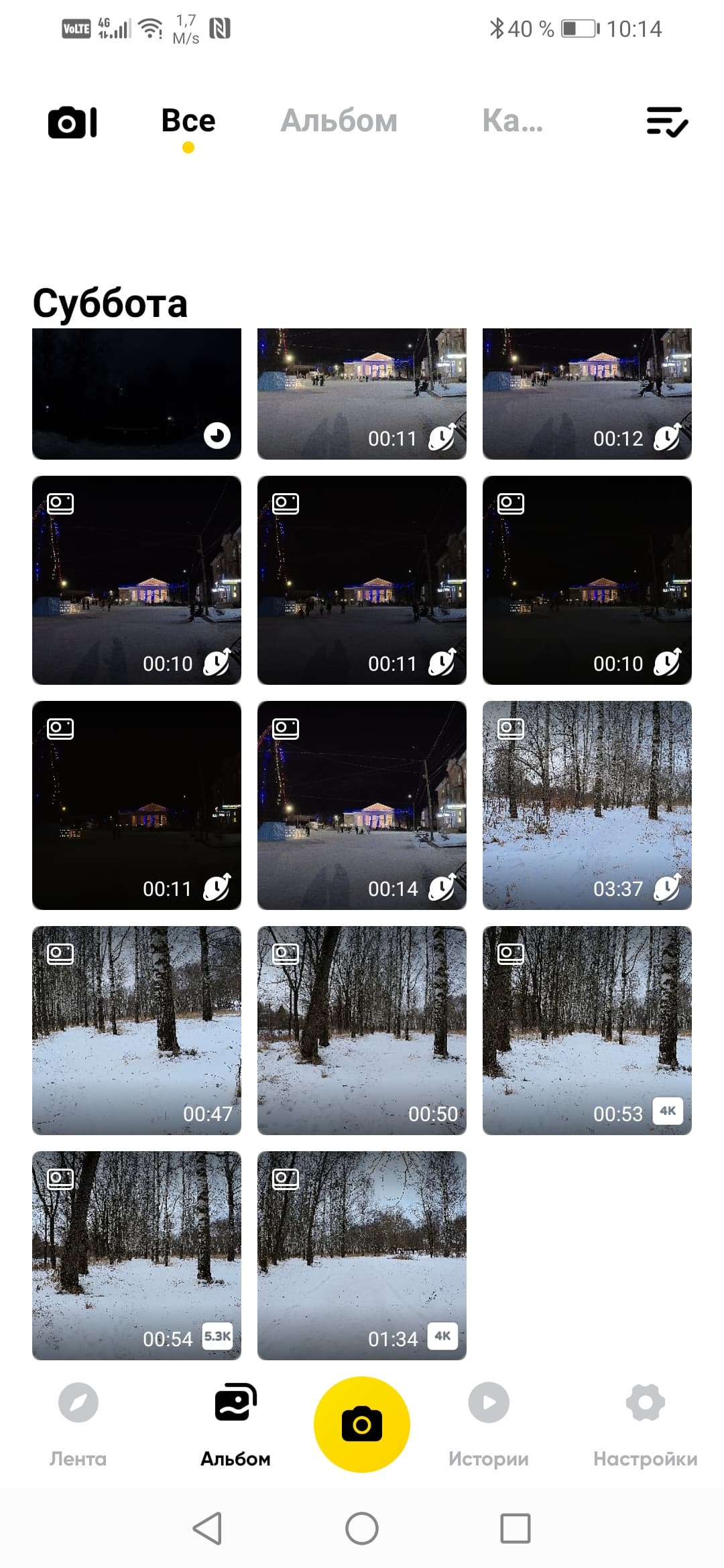Image resolution: width=724 pixels, height=1568 pixels.
Task: Open the 00:47 forest video
Action: 137,1030
